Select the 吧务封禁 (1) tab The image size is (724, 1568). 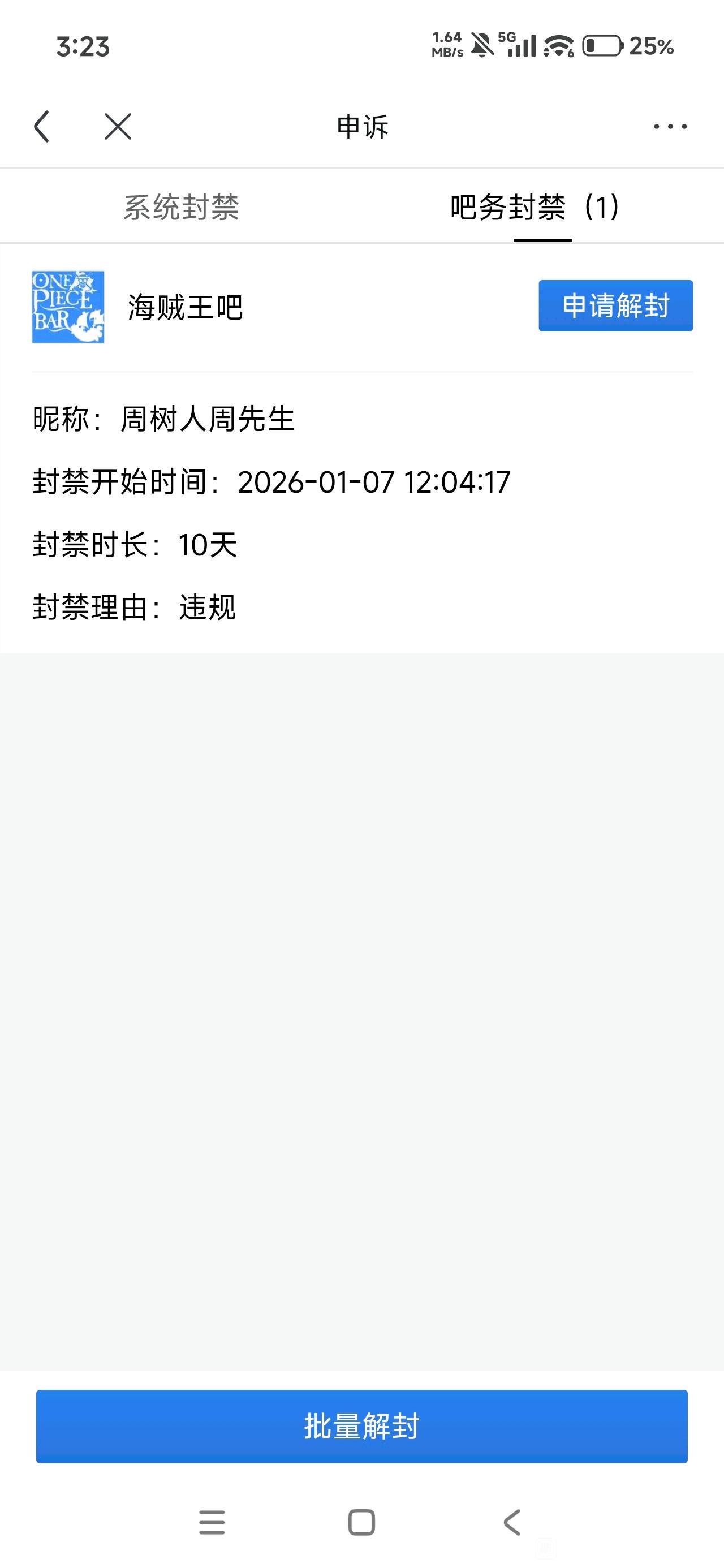(x=535, y=207)
